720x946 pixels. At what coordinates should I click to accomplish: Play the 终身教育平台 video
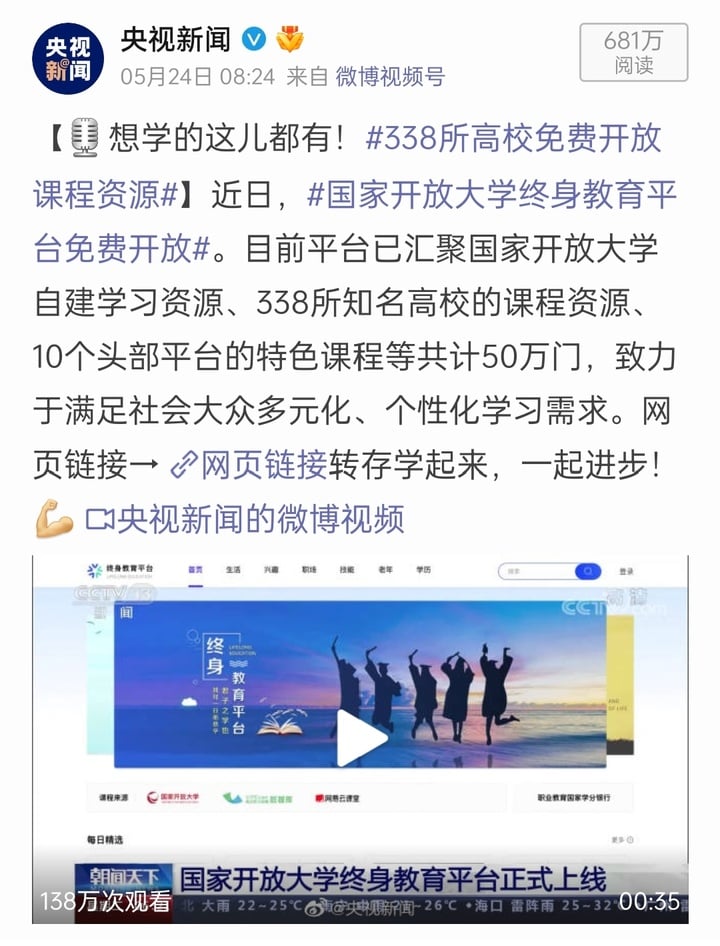tap(360, 738)
